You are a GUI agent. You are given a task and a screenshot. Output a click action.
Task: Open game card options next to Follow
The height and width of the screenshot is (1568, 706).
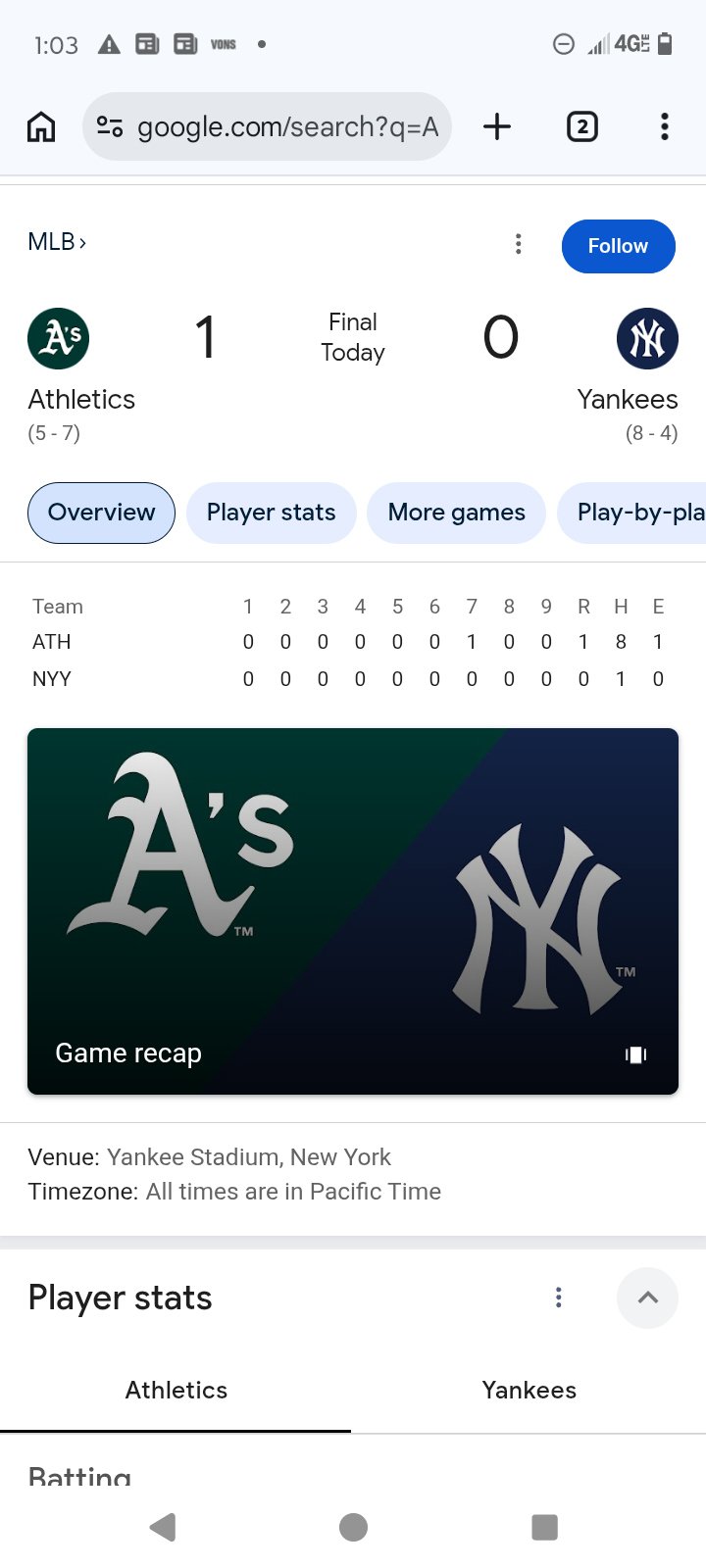(519, 245)
